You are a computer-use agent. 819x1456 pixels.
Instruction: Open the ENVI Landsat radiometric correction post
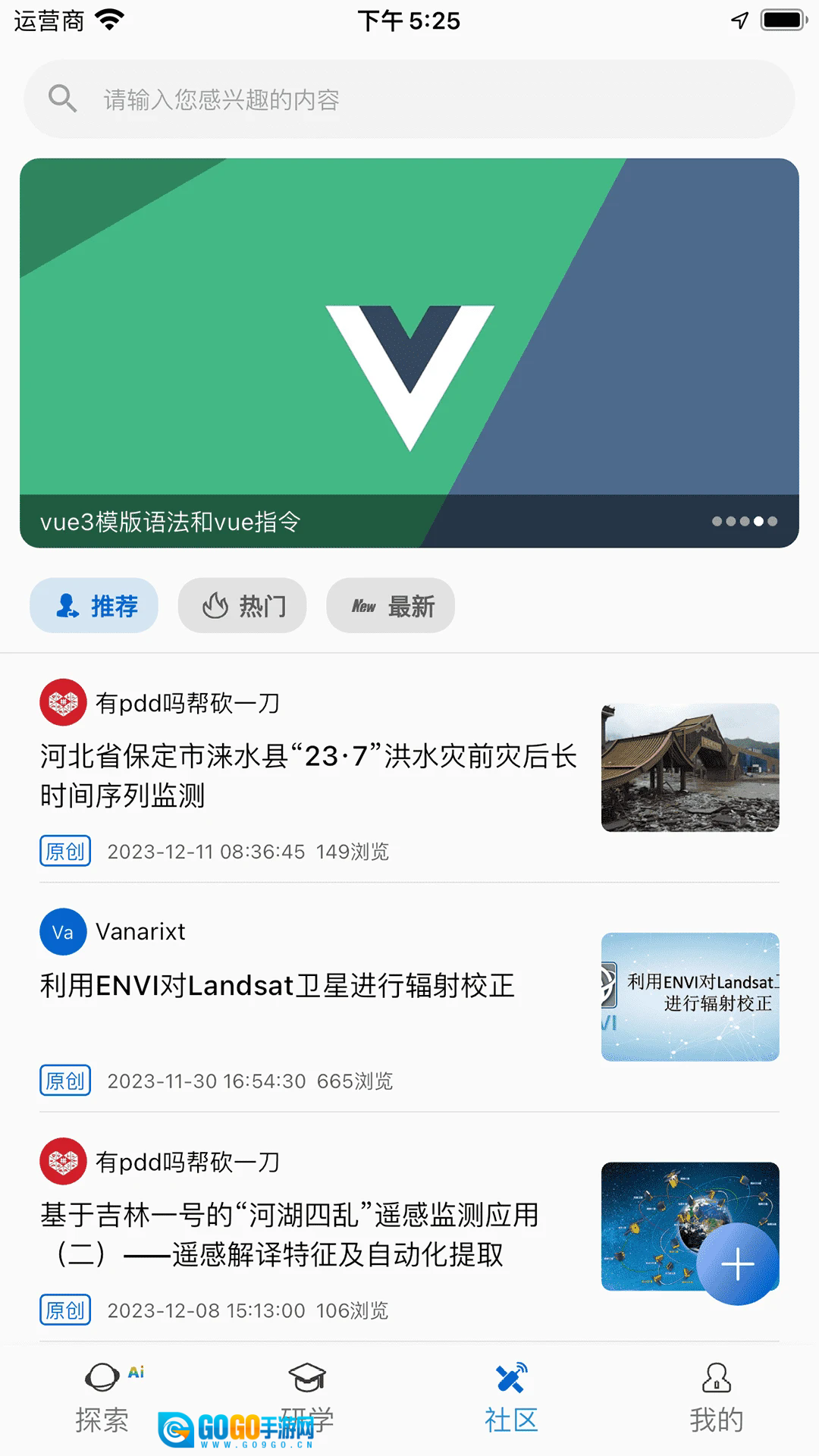278,986
